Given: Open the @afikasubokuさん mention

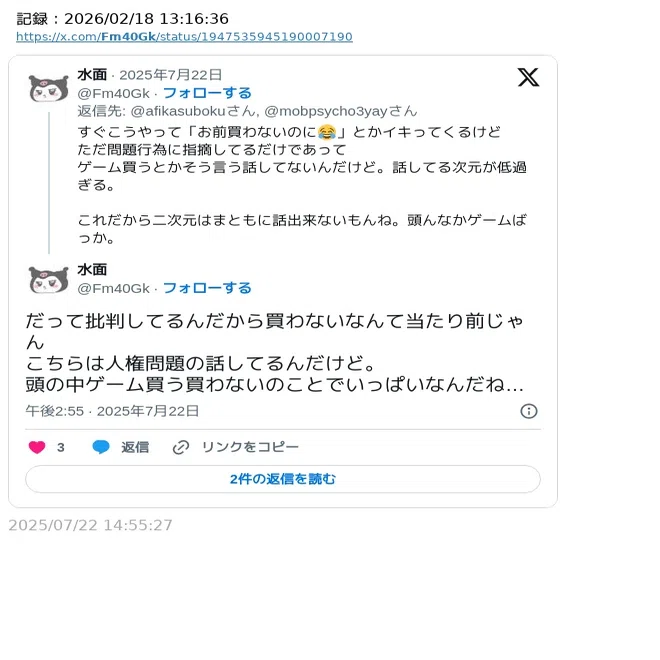Looking at the screenshot, I should click(193, 111).
